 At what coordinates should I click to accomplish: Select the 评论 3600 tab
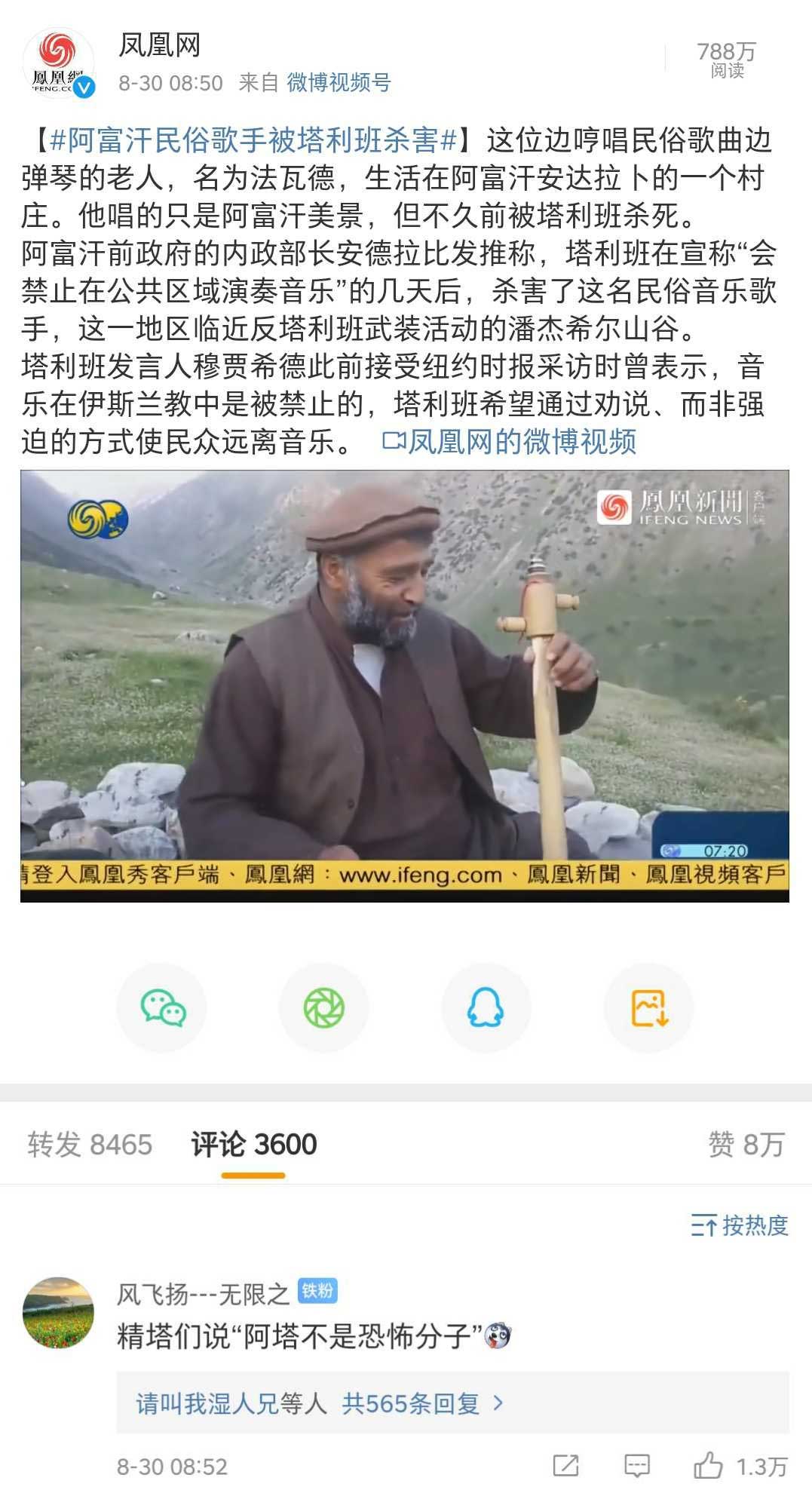point(253,1145)
